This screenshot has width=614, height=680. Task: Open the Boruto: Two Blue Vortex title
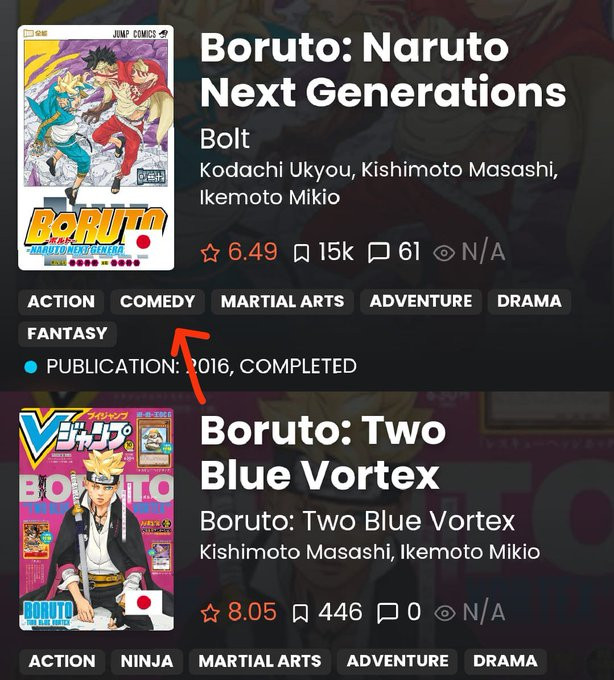point(322,453)
